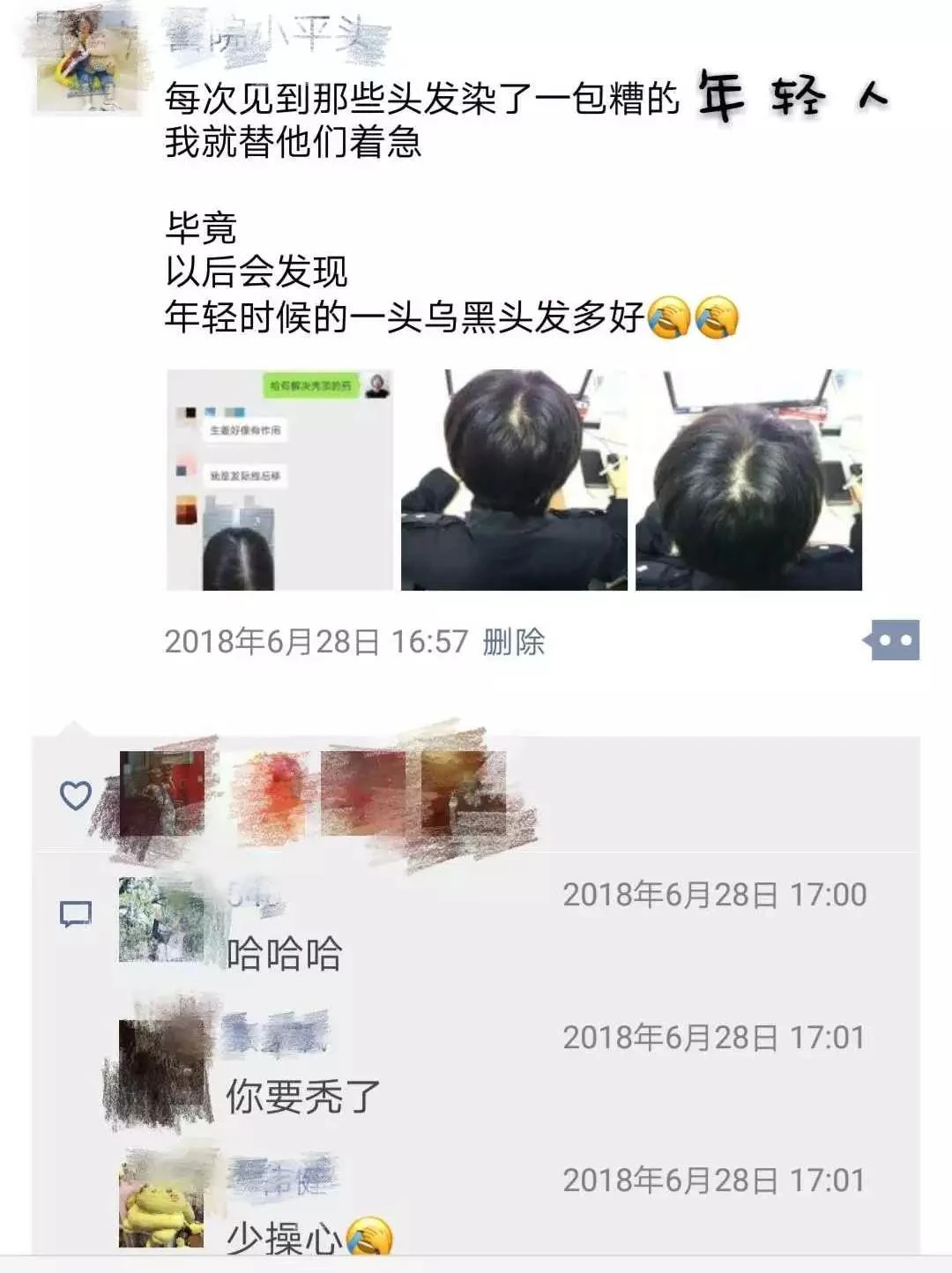This screenshot has width=952, height=1273.
Task: Reply to the 哈哈哈 comment
Action: [284, 955]
